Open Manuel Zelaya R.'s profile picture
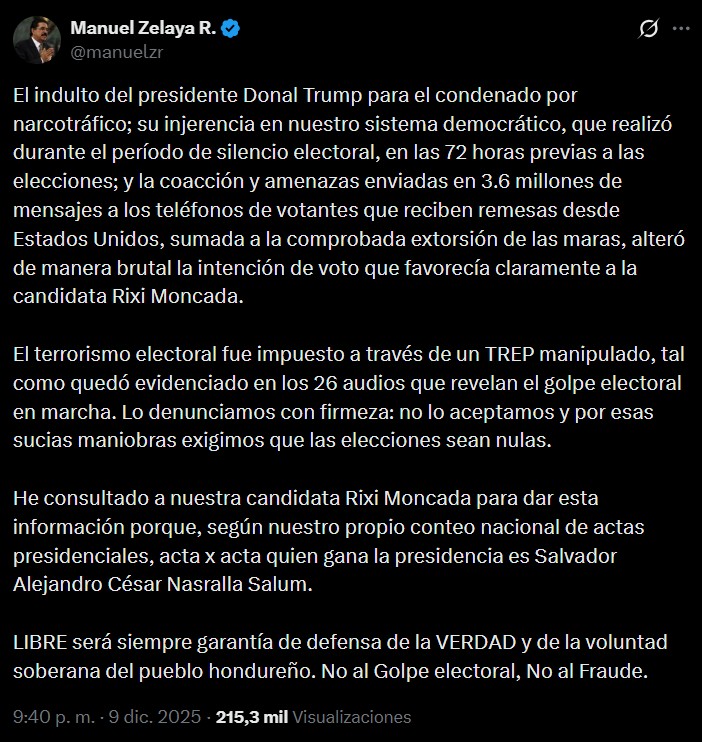 [x=38, y=39]
